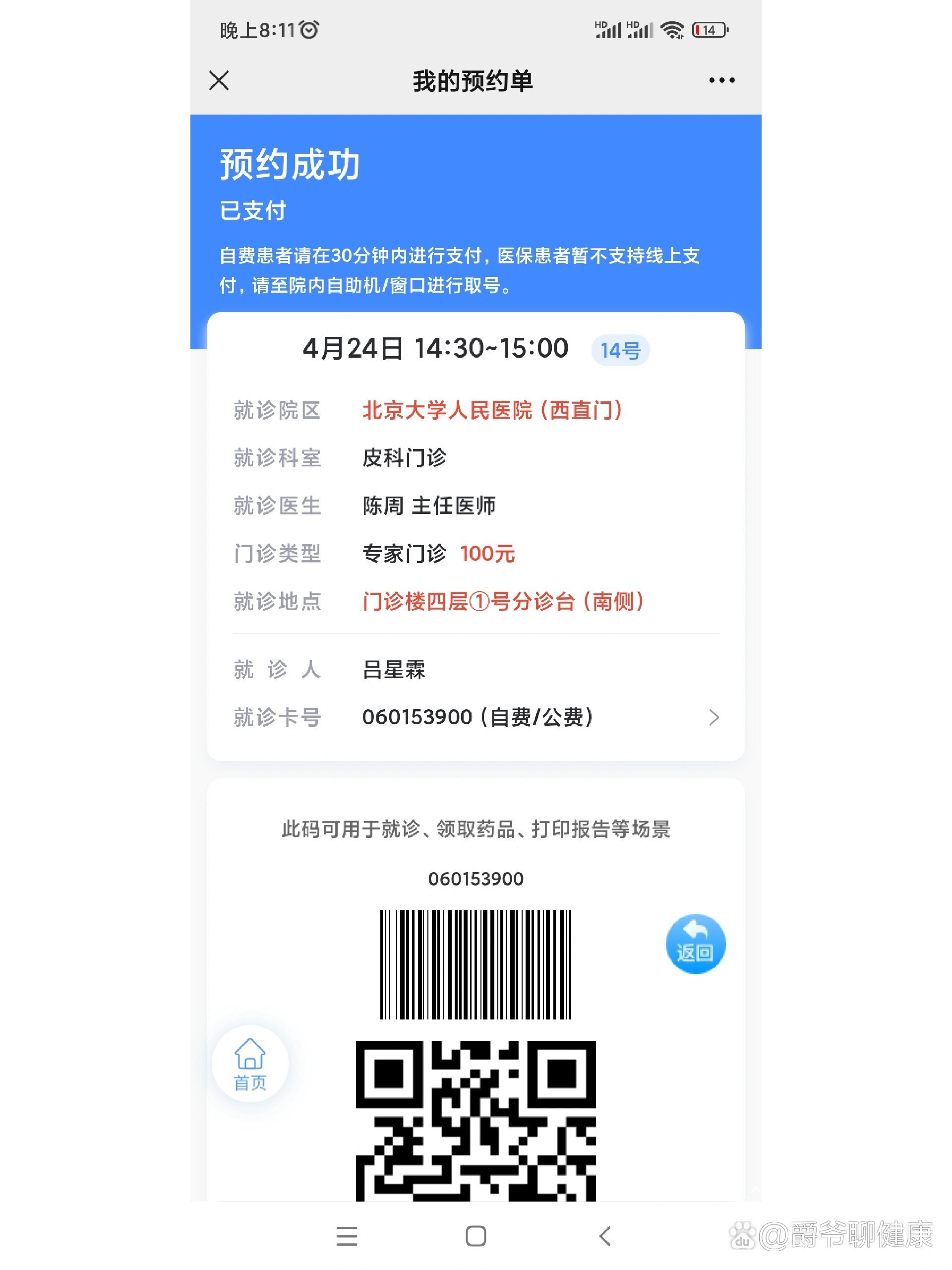The image size is (952, 1270).
Task: Select the 我的预约单 title
Action: tap(472, 81)
